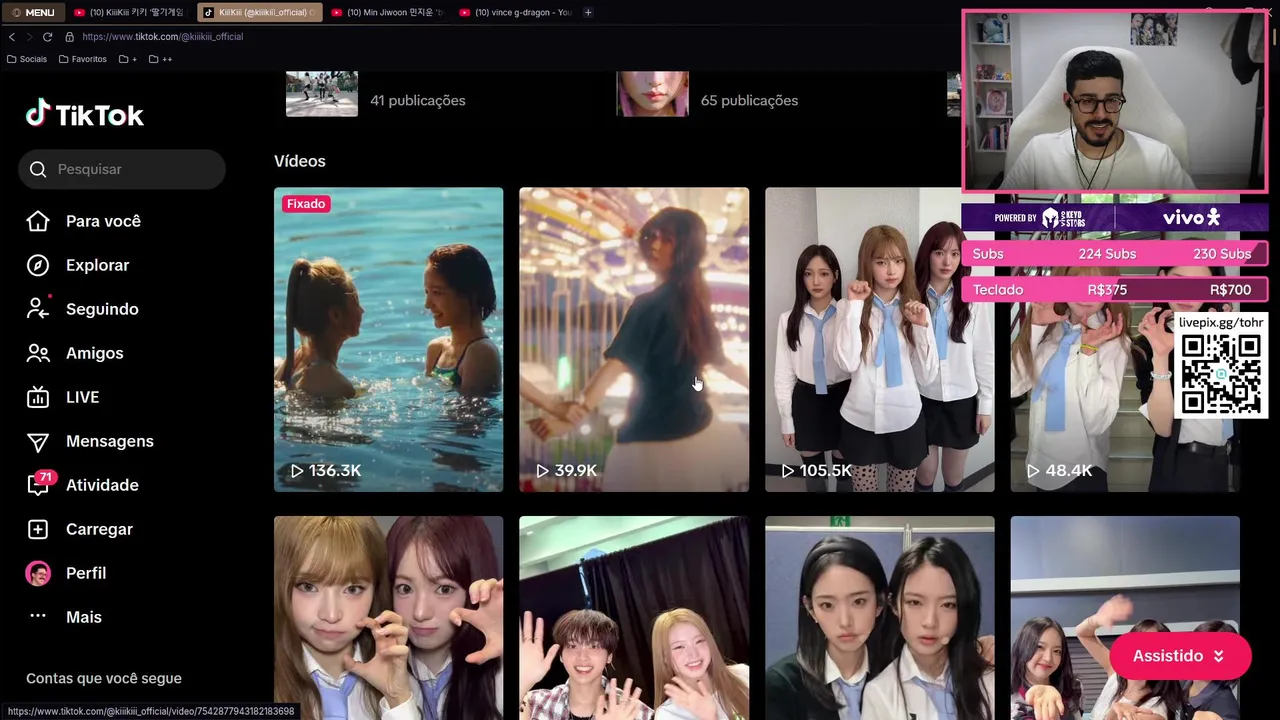This screenshot has width=1280, height=720.
Task: Open the Pesquisar search field
Action: 122,169
